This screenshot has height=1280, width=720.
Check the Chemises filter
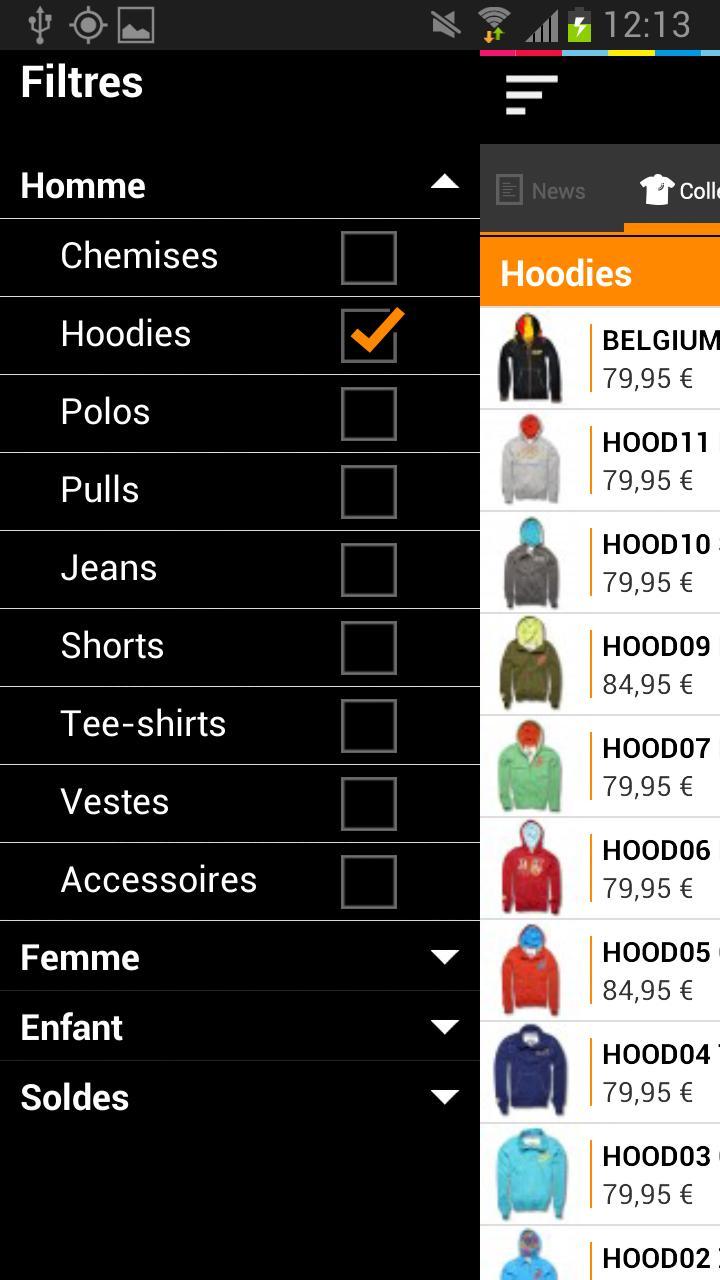point(368,257)
